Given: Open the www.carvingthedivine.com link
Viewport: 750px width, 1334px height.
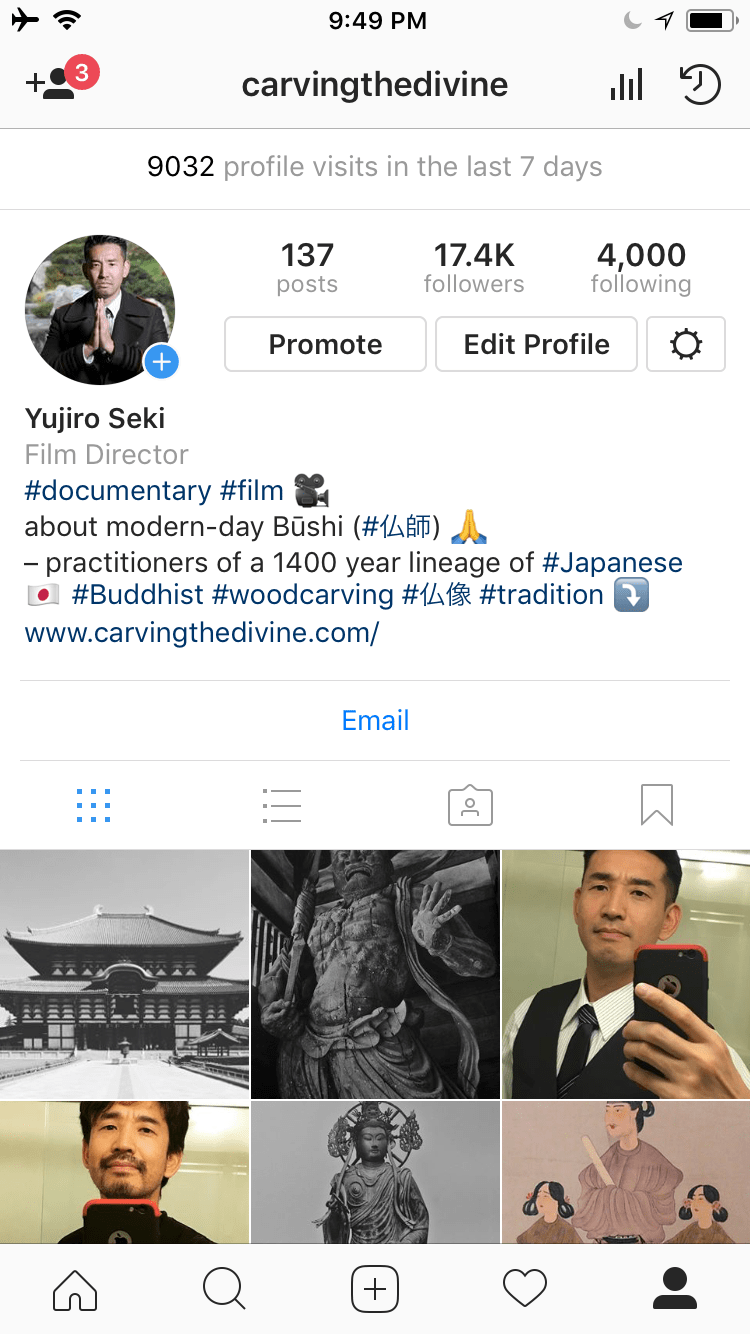Looking at the screenshot, I should pyautogui.click(x=201, y=633).
